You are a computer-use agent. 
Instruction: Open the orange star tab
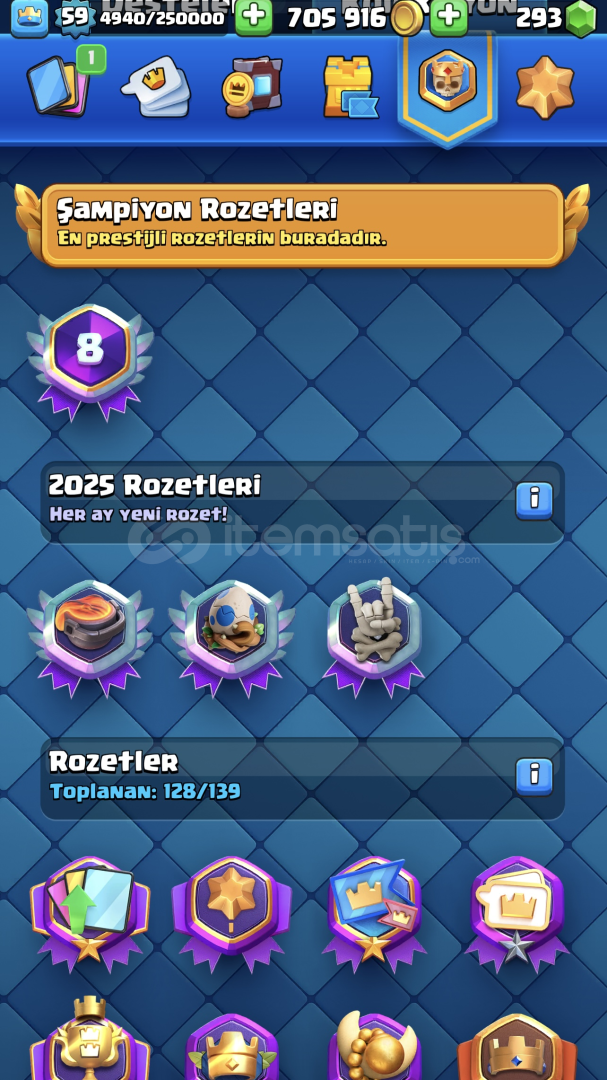[544, 86]
